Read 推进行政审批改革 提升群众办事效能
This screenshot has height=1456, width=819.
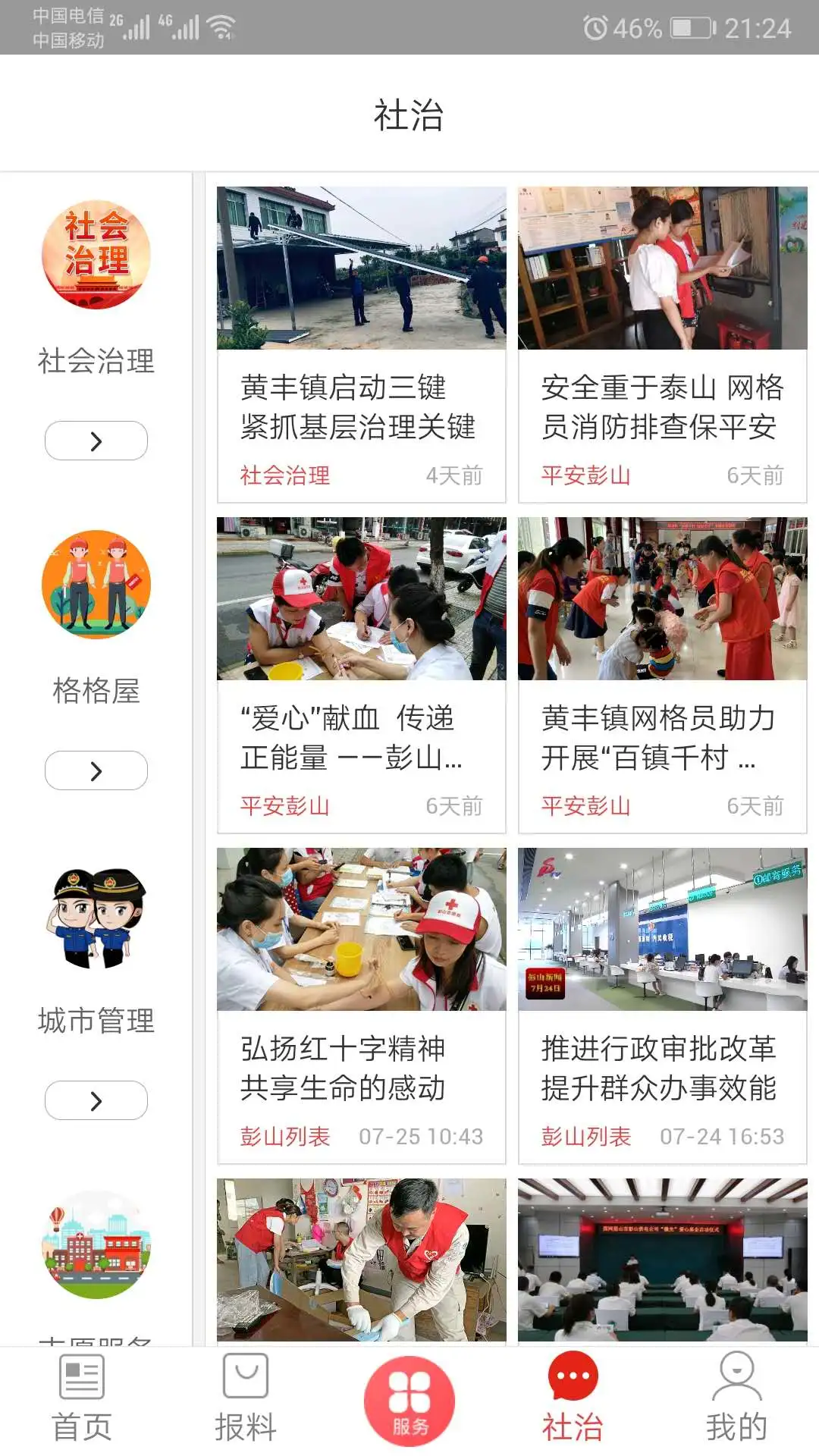pos(662,1006)
